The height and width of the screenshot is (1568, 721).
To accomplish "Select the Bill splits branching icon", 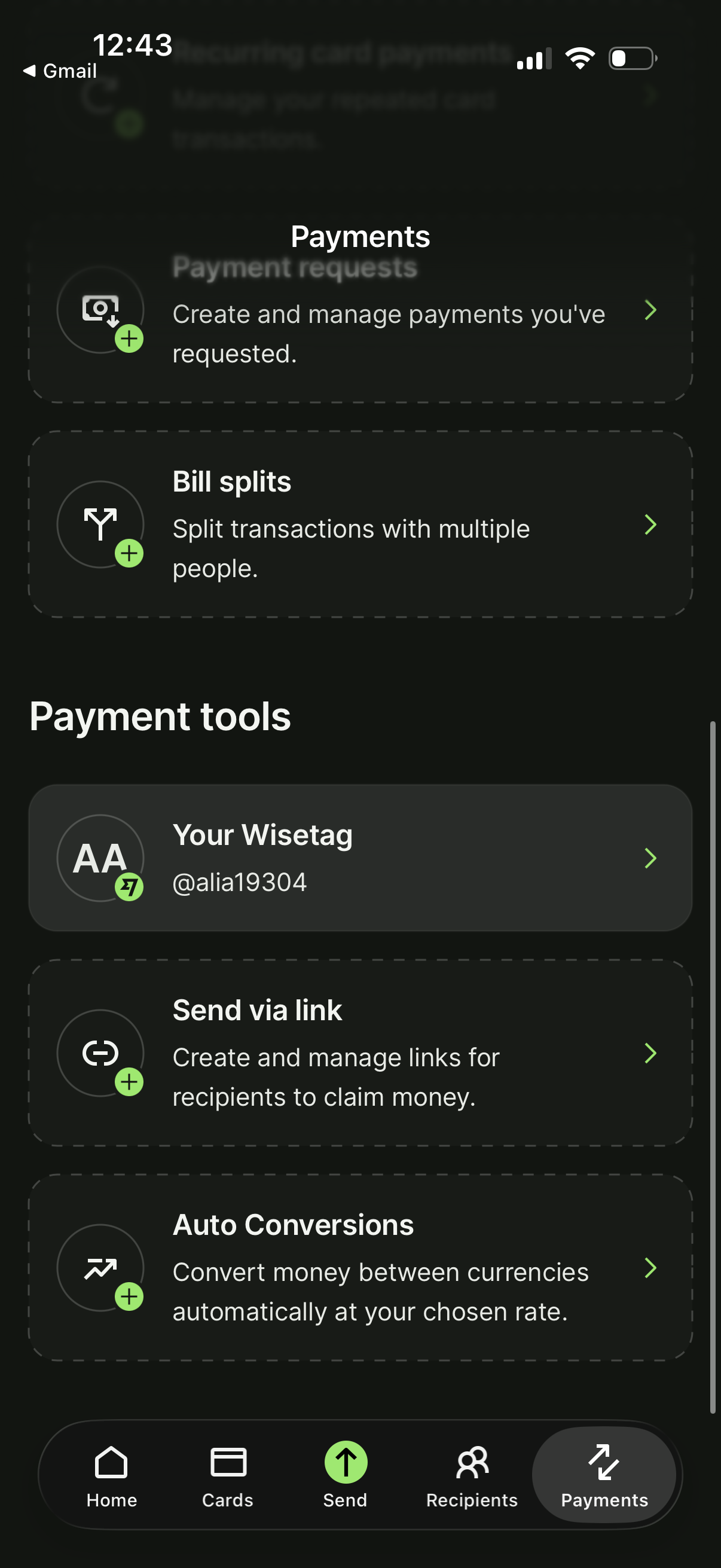I will click(100, 523).
